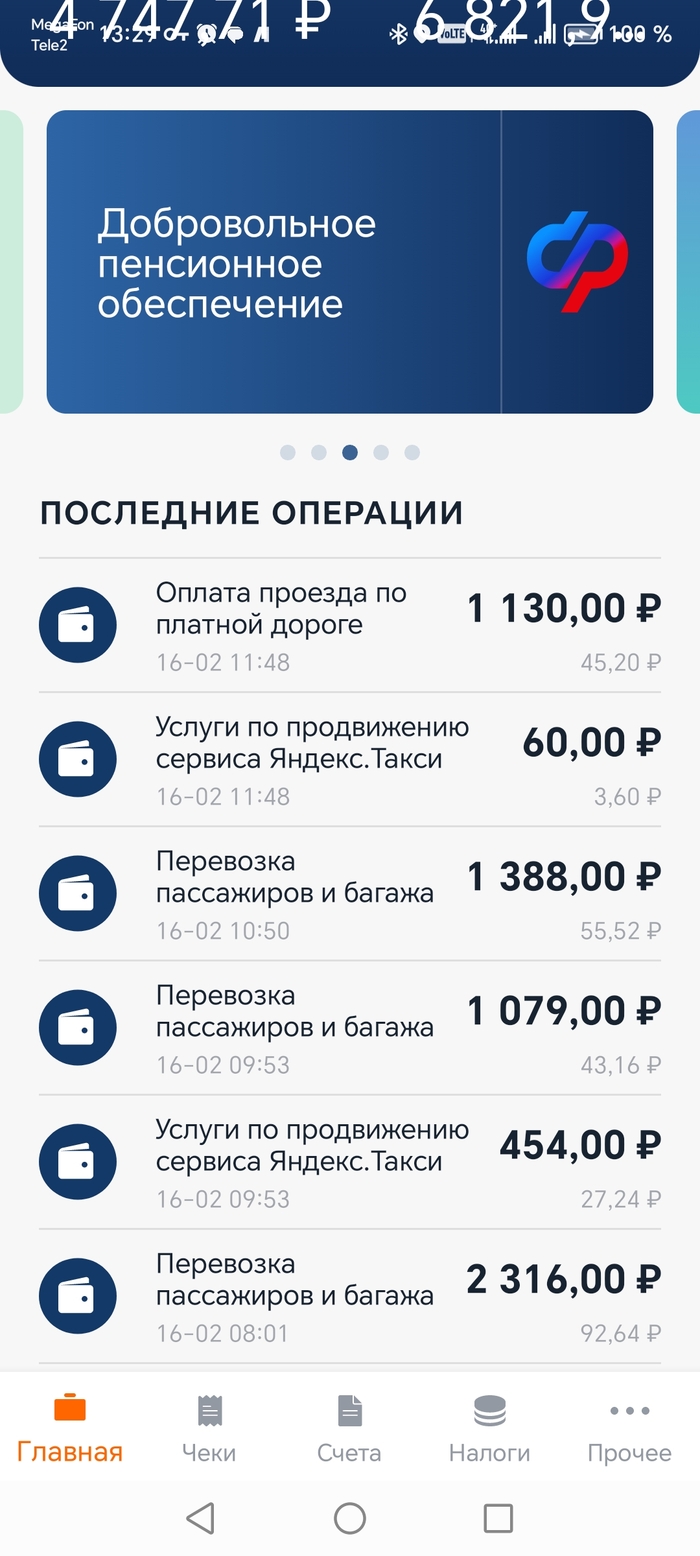View the 1 079,00 ₽ passenger transport operation
The width and height of the screenshot is (700, 1556).
pos(349,1027)
